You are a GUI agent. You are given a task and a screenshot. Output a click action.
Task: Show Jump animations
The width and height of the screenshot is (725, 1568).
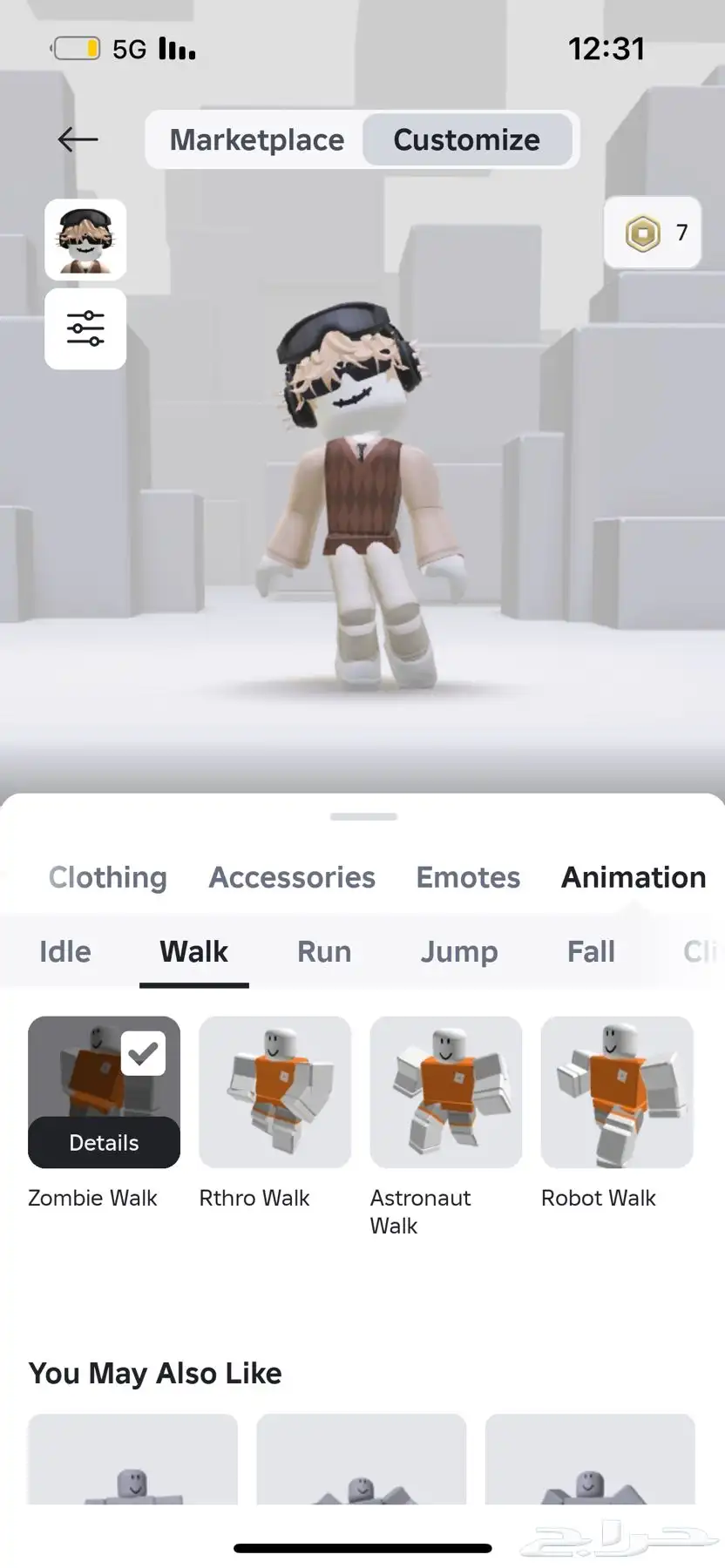pos(459,951)
